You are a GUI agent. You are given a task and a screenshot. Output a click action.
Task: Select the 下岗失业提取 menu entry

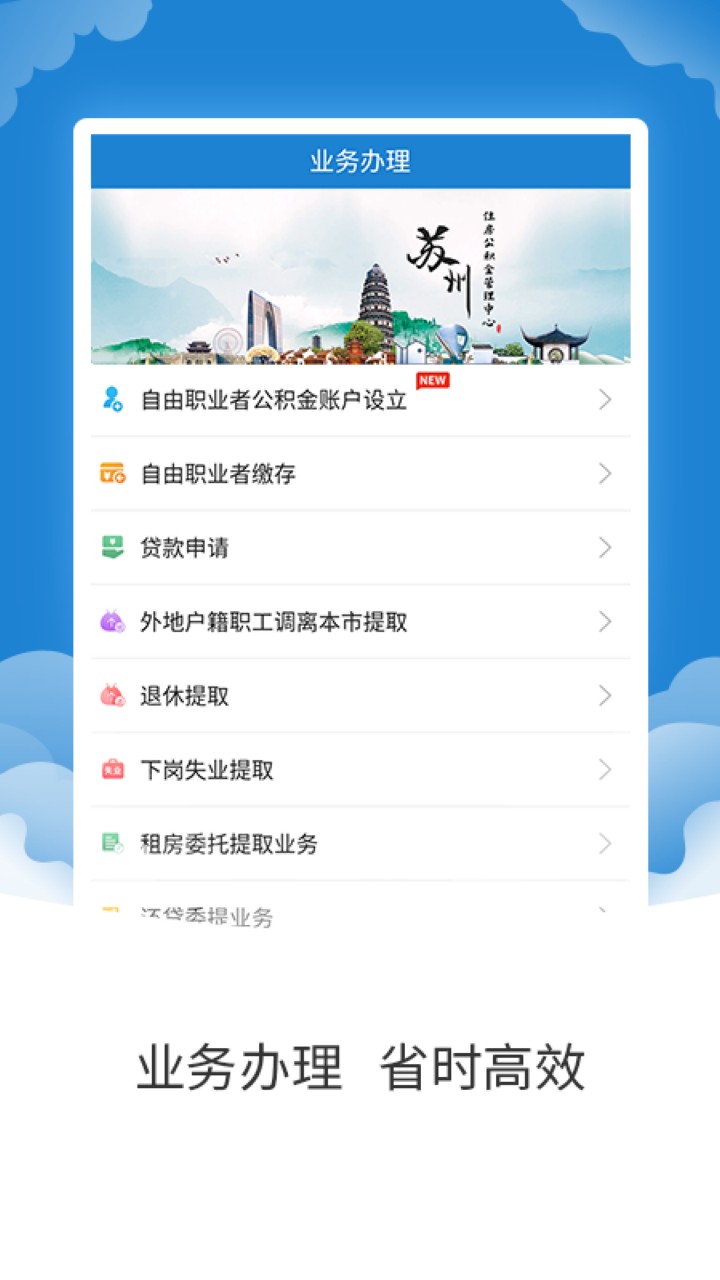pos(360,770)
